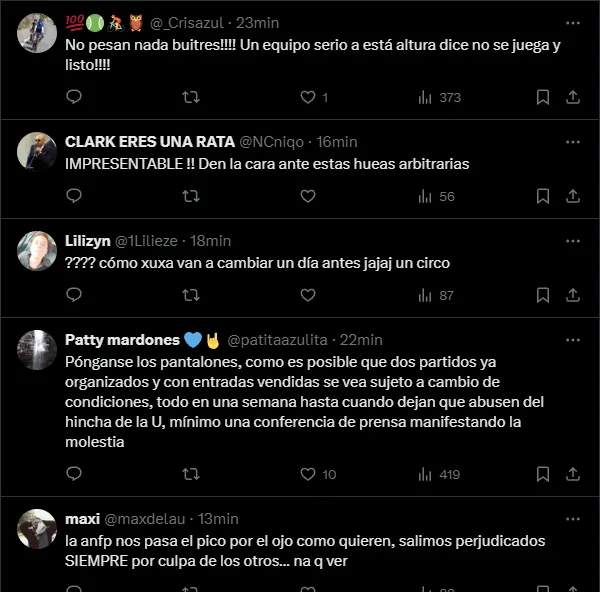Image resolution: width=600 pixels, height=592 pixels.
Task: Bookmark Patty mardones' post
Action: click(542, 474)
